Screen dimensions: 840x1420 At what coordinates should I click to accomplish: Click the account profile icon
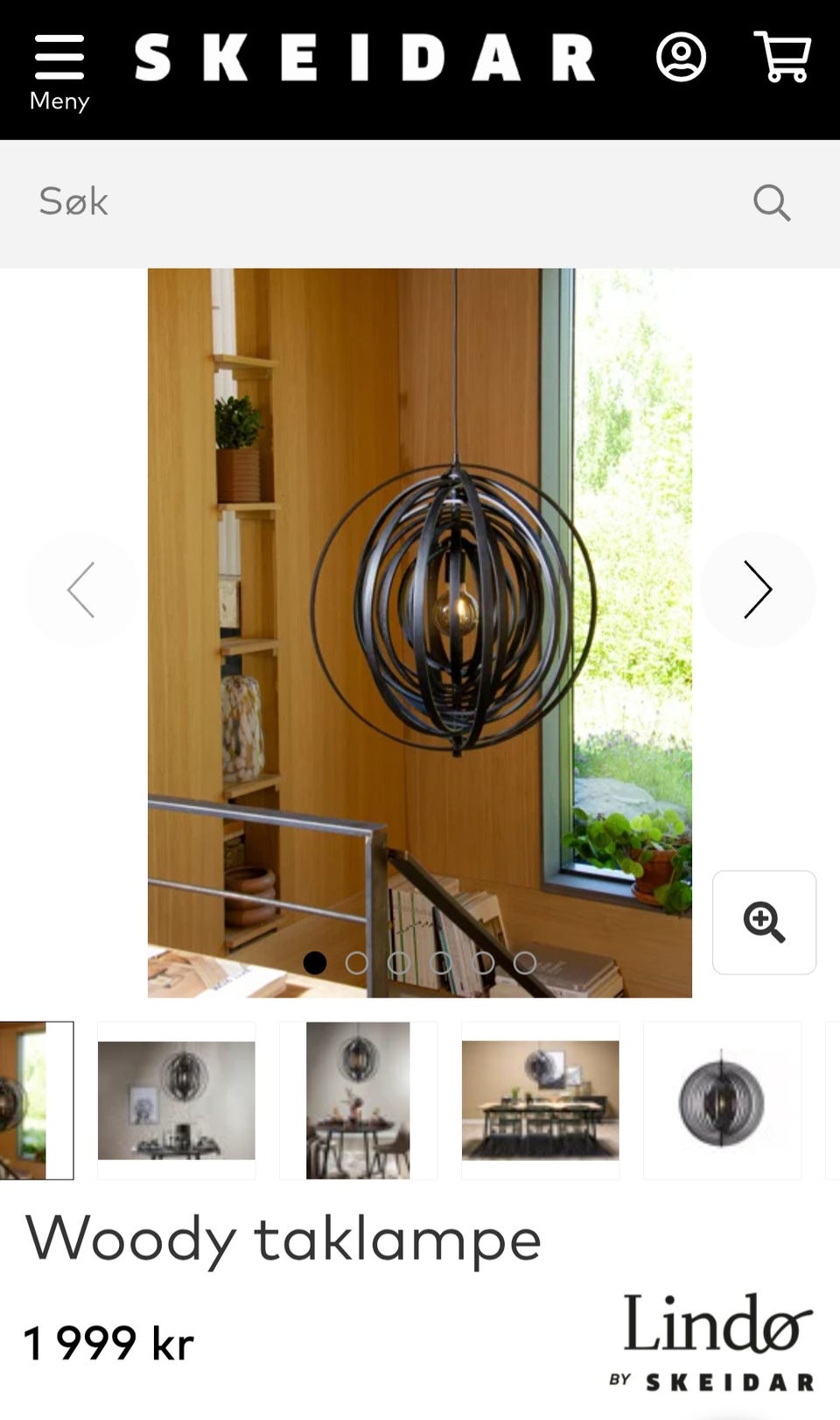pyautogui.click(x=682, y=57)
